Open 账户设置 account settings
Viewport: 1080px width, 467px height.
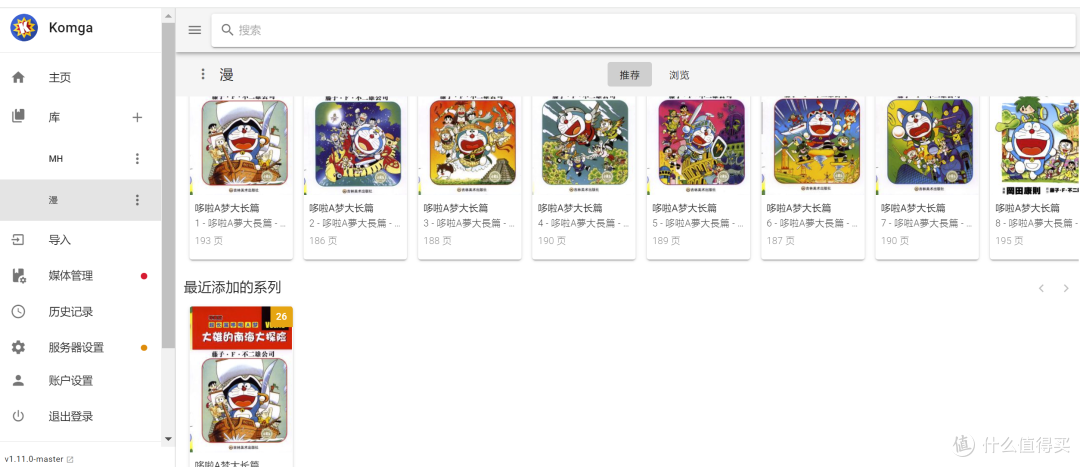coord(70,381)
